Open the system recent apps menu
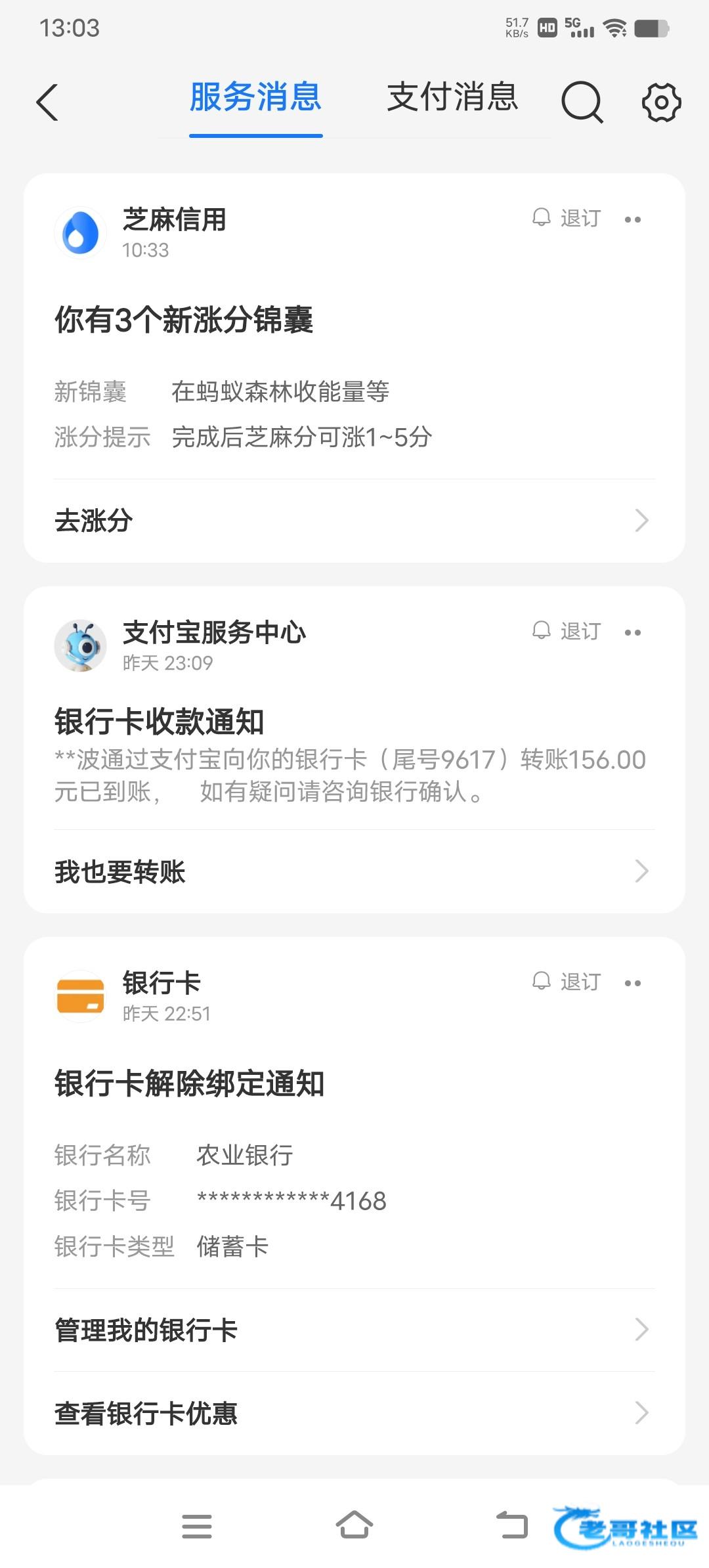The image size is (709, 1568). pos(197,1527)
